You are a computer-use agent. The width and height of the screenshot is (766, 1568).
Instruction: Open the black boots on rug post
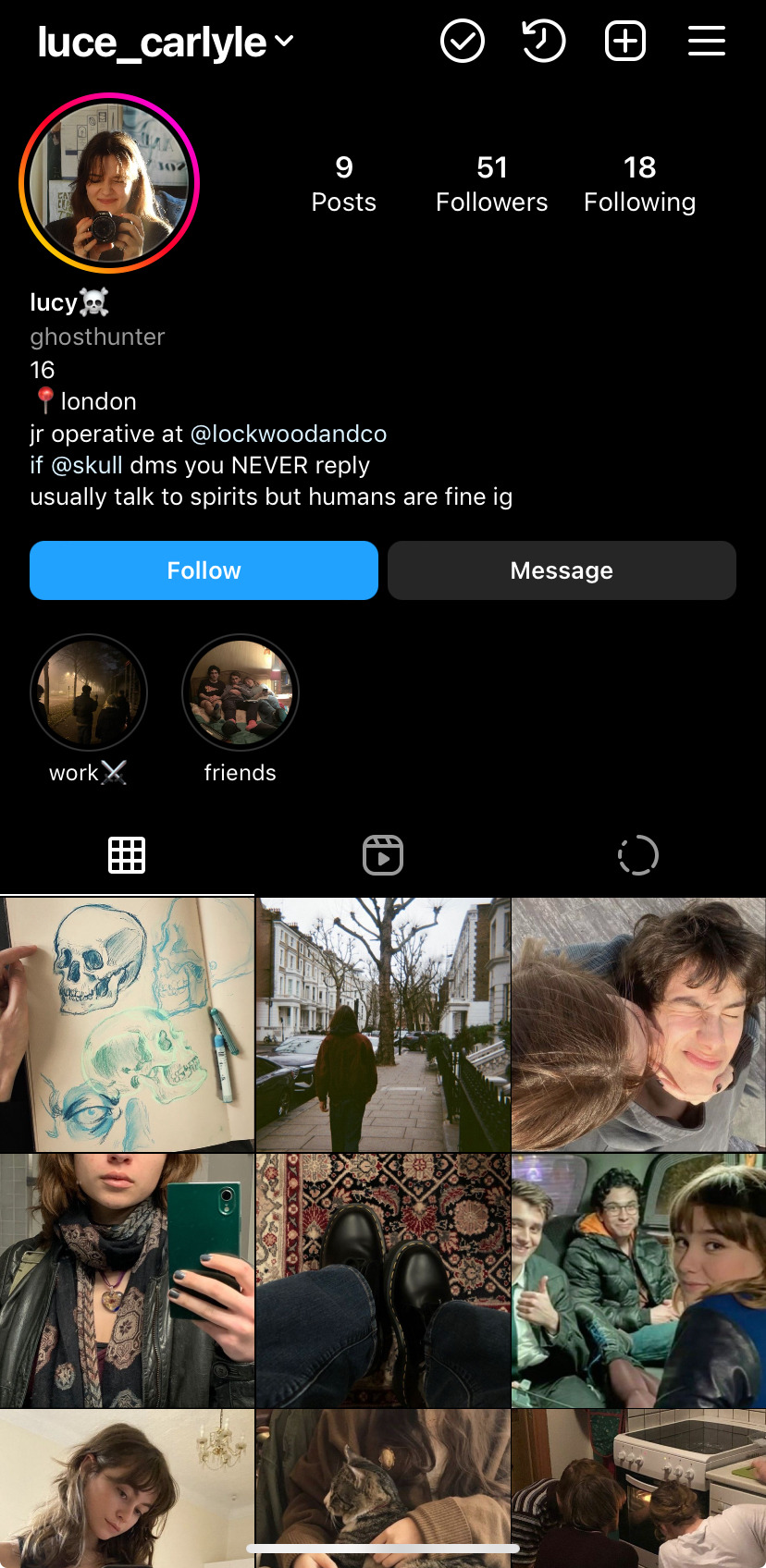[383, 1280]
